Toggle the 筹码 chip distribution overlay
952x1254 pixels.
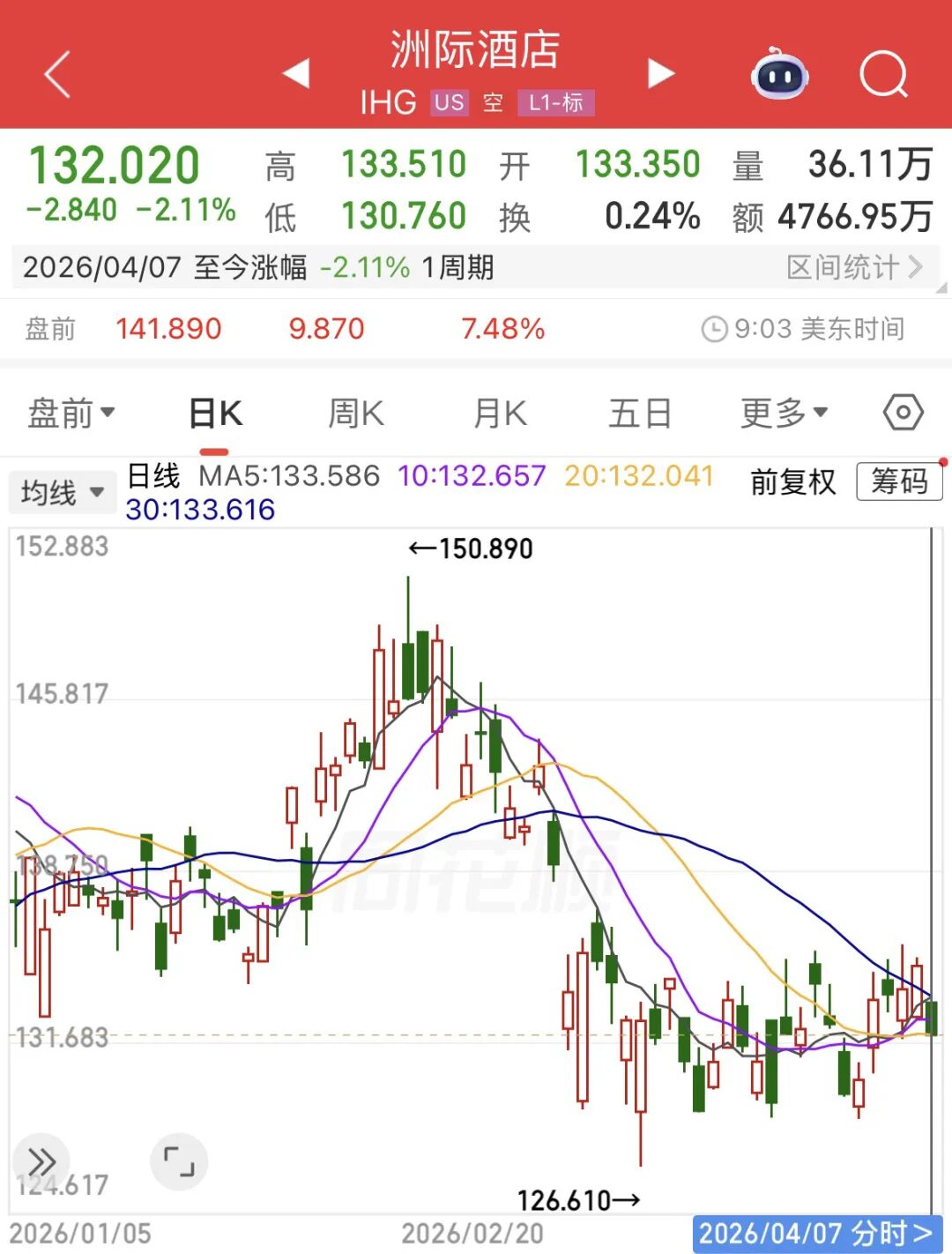tap(898, 481)
